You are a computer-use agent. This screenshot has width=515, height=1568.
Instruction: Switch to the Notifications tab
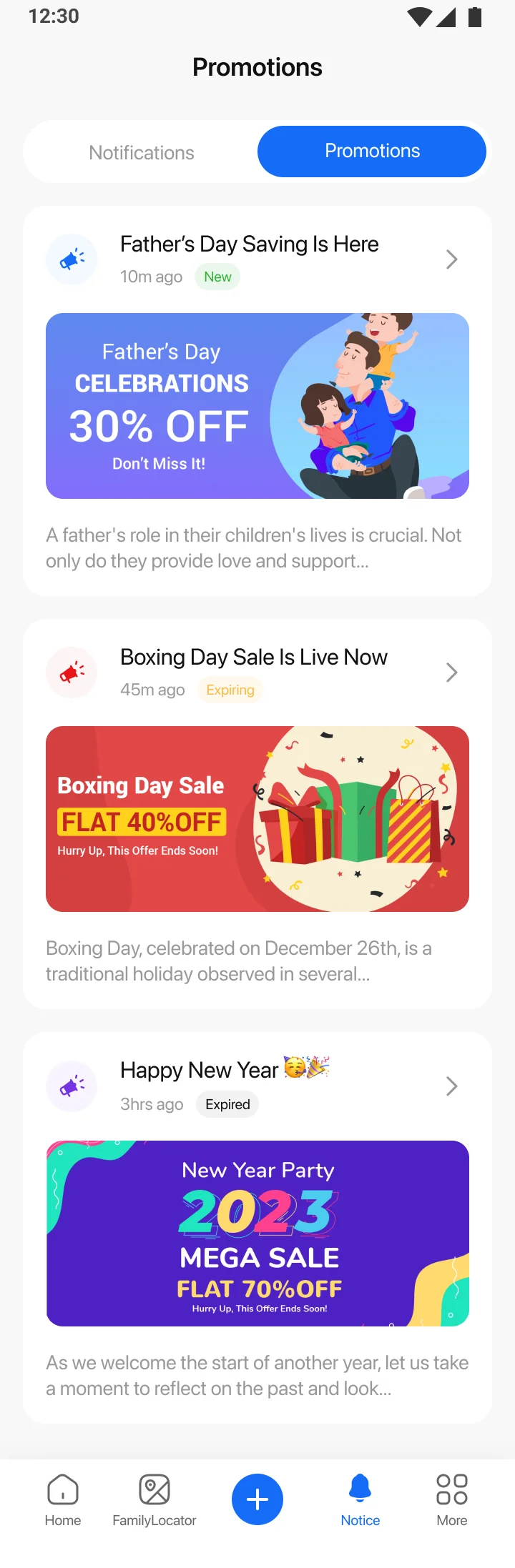point(142,152)
